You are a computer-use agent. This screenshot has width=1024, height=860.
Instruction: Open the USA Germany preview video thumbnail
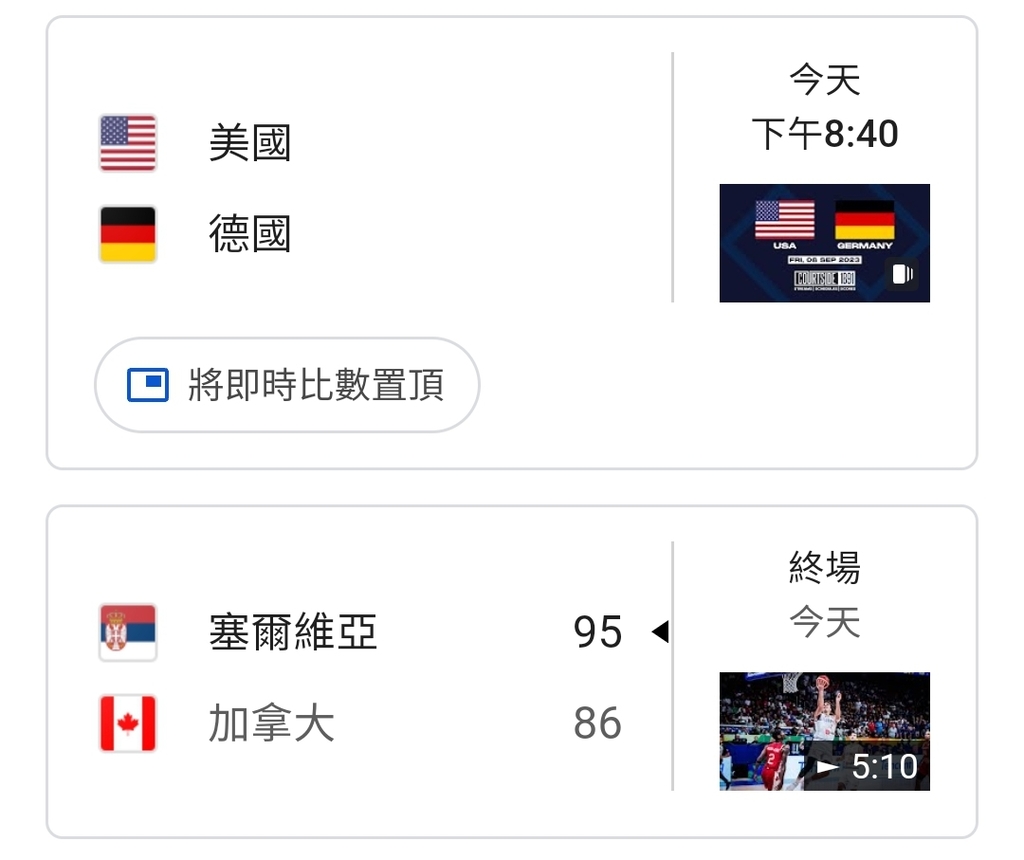click(824, 243)
